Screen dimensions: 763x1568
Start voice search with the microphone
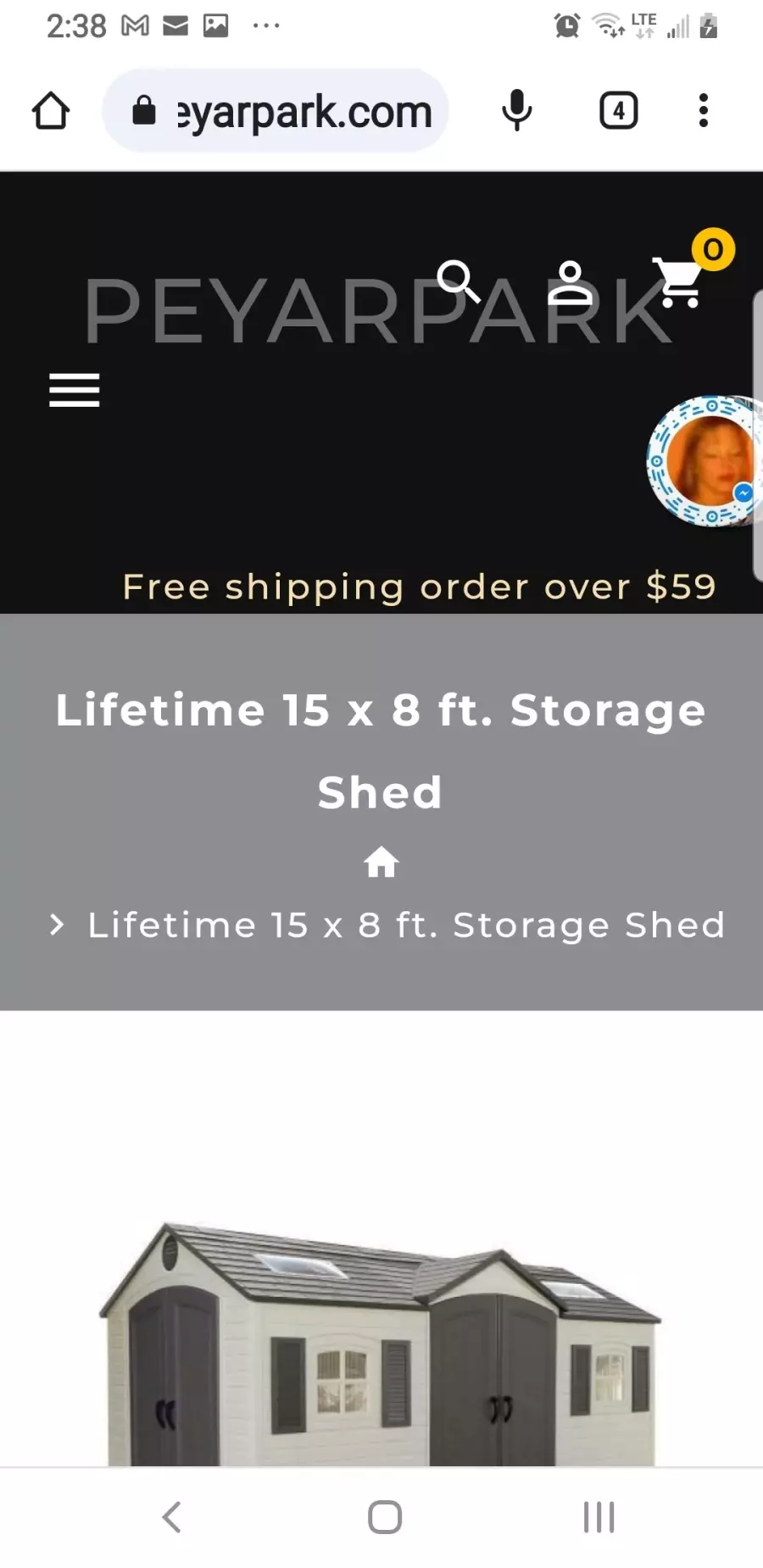click(516, 111)
